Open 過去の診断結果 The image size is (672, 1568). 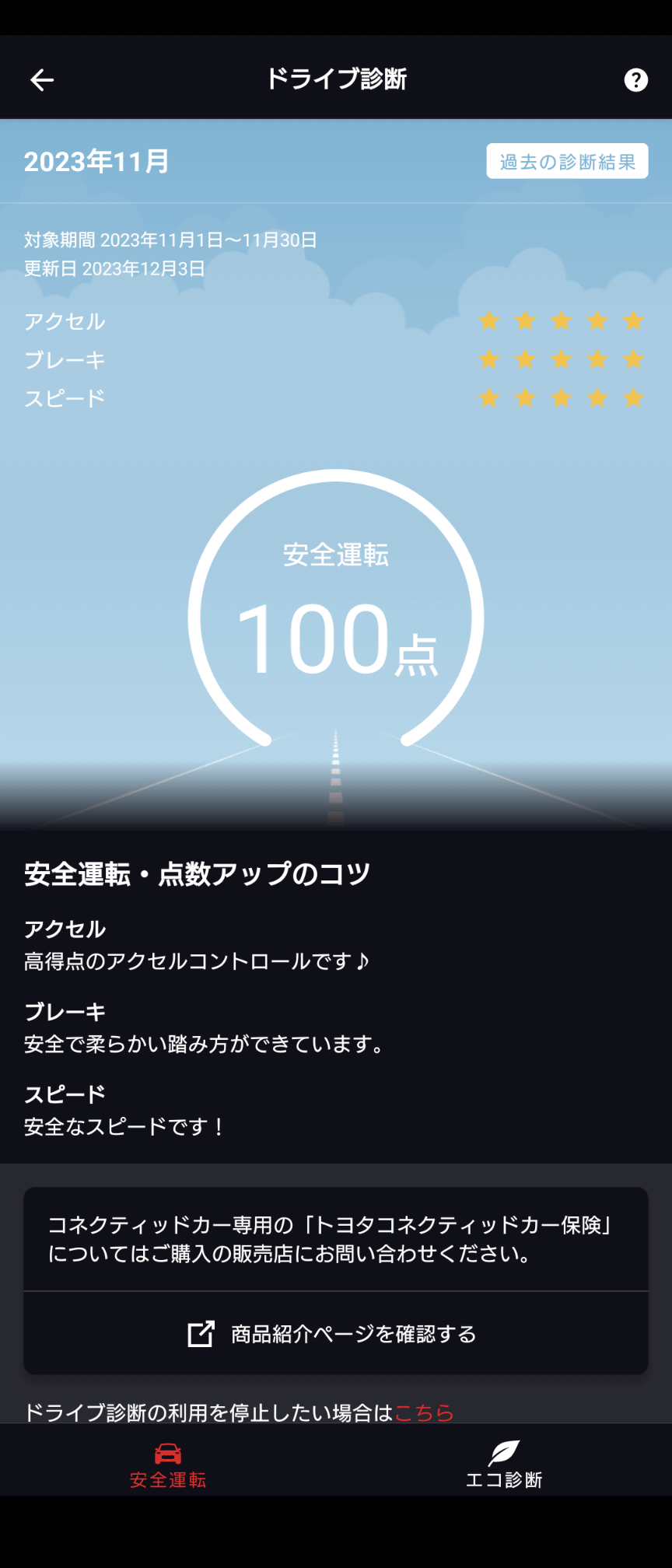tap(567, 161)
